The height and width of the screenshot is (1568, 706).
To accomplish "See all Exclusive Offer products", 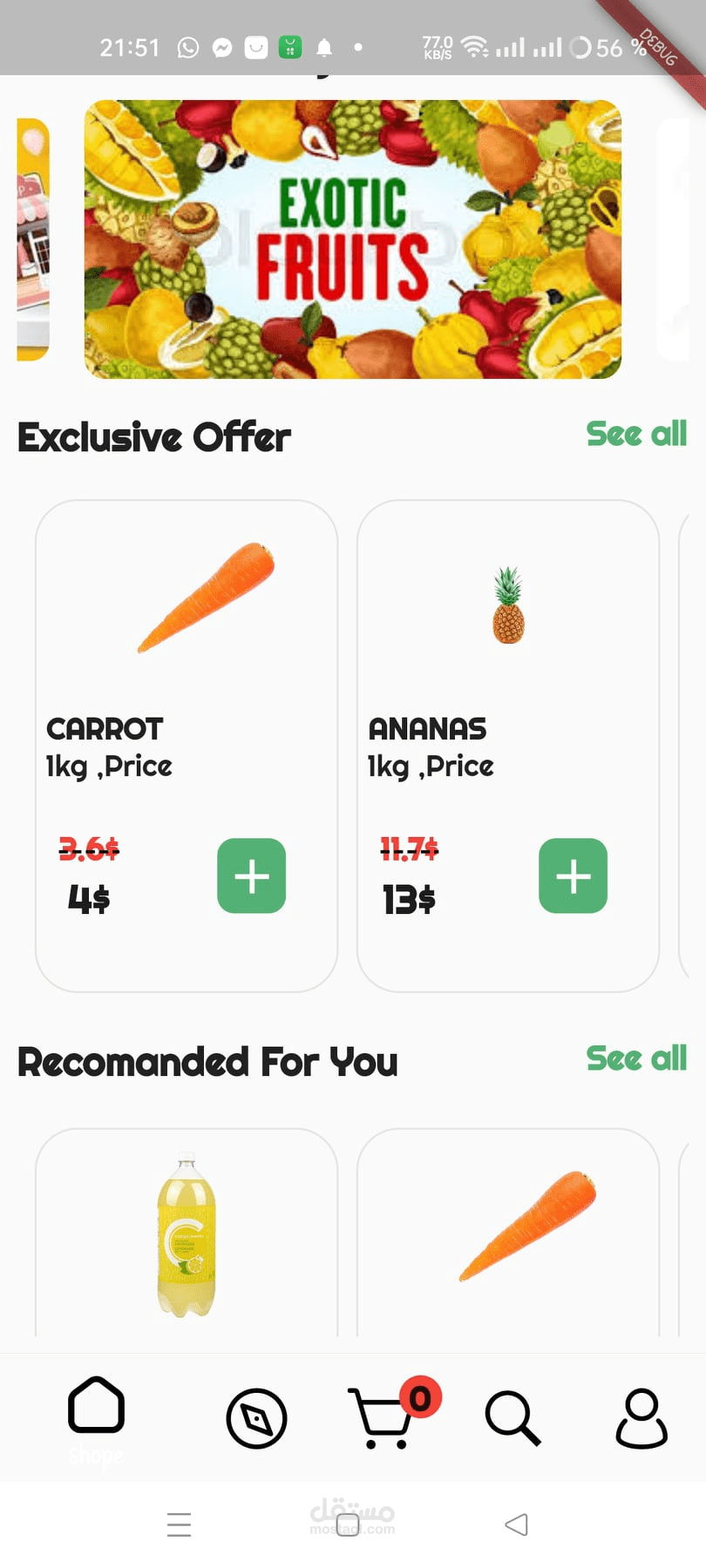I will tap(636, 434).
